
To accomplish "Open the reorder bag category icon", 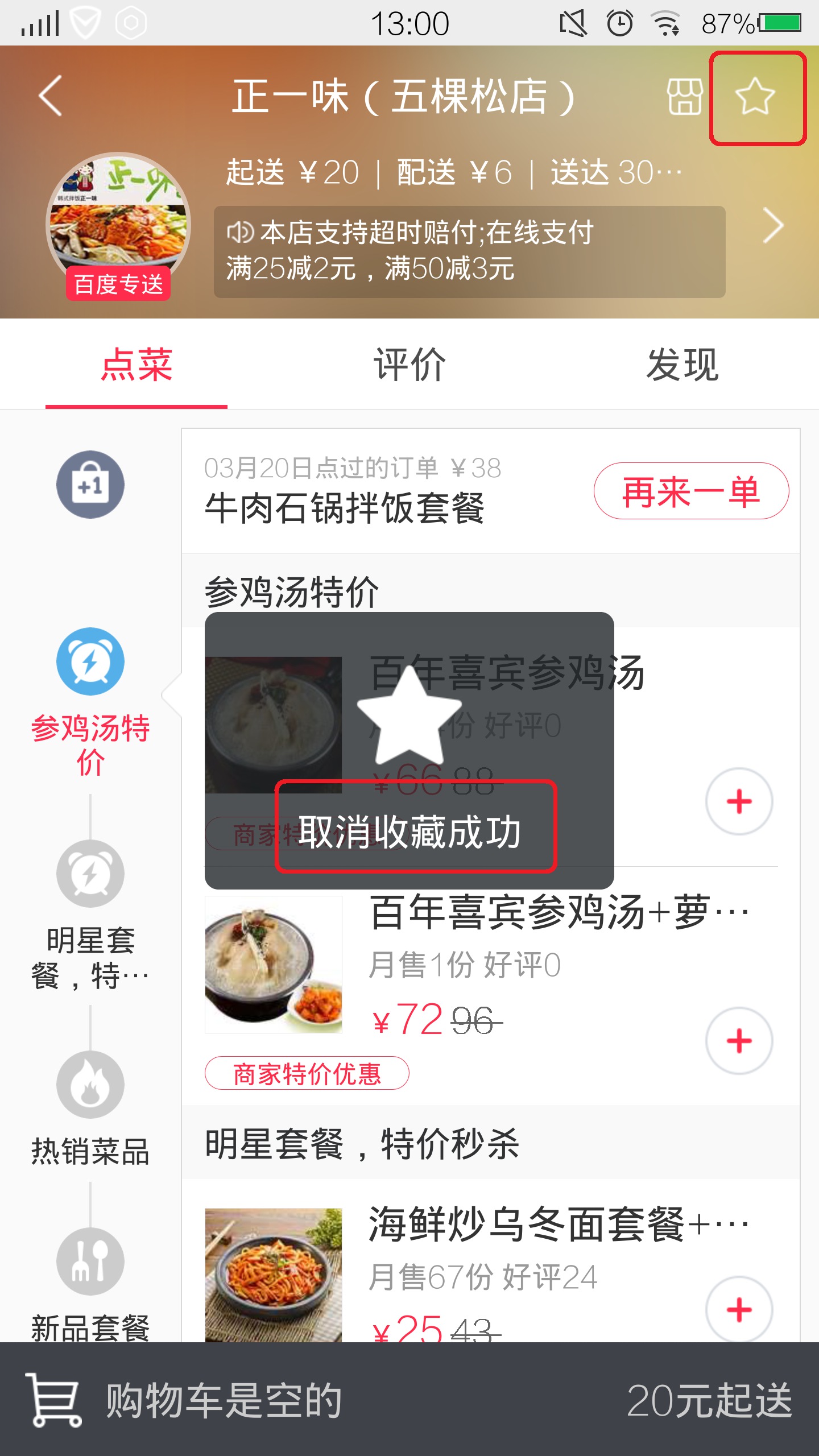I will pyautogui.click(x=90, y=485).
